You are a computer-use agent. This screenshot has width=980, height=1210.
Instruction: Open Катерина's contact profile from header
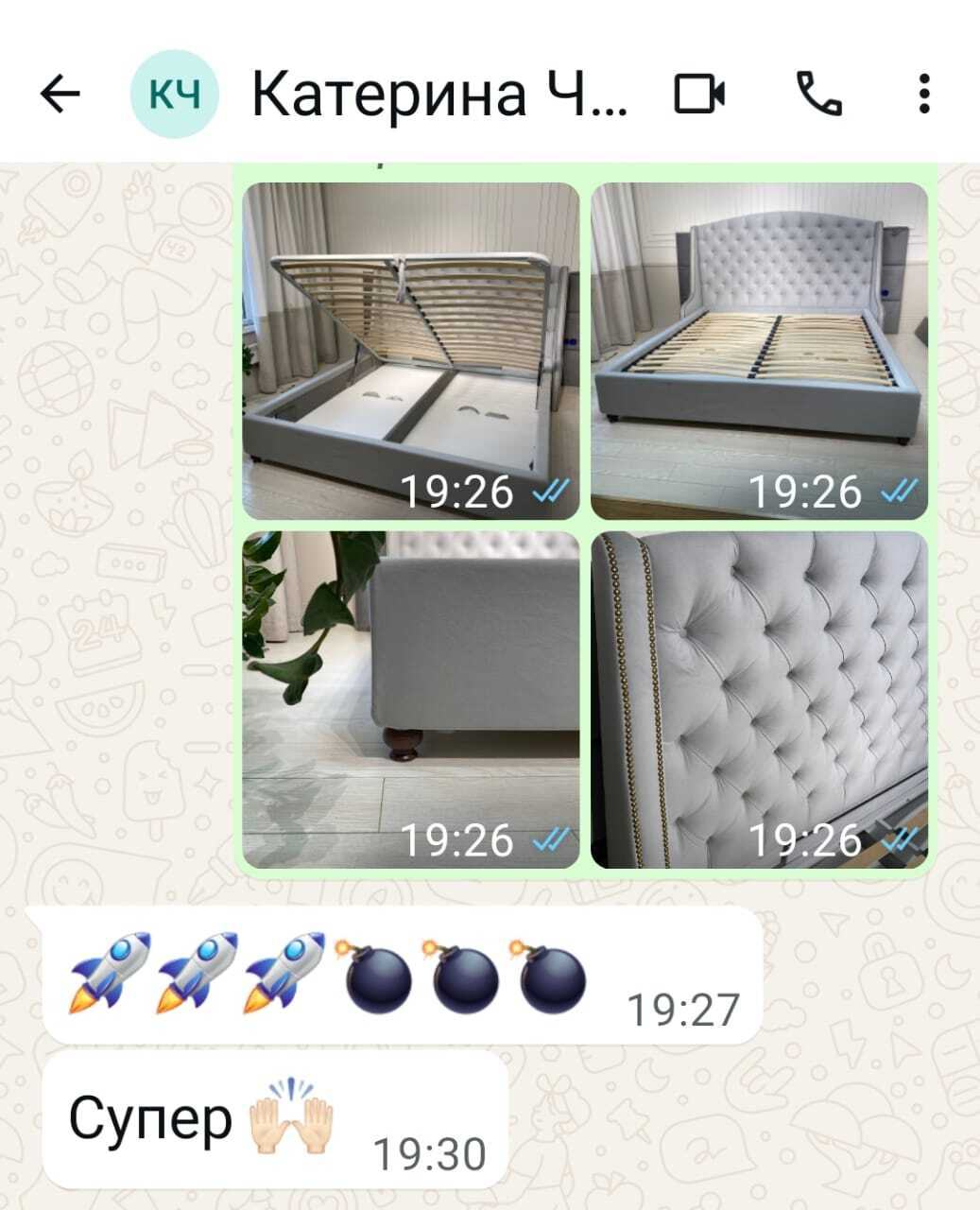[439, 95]
